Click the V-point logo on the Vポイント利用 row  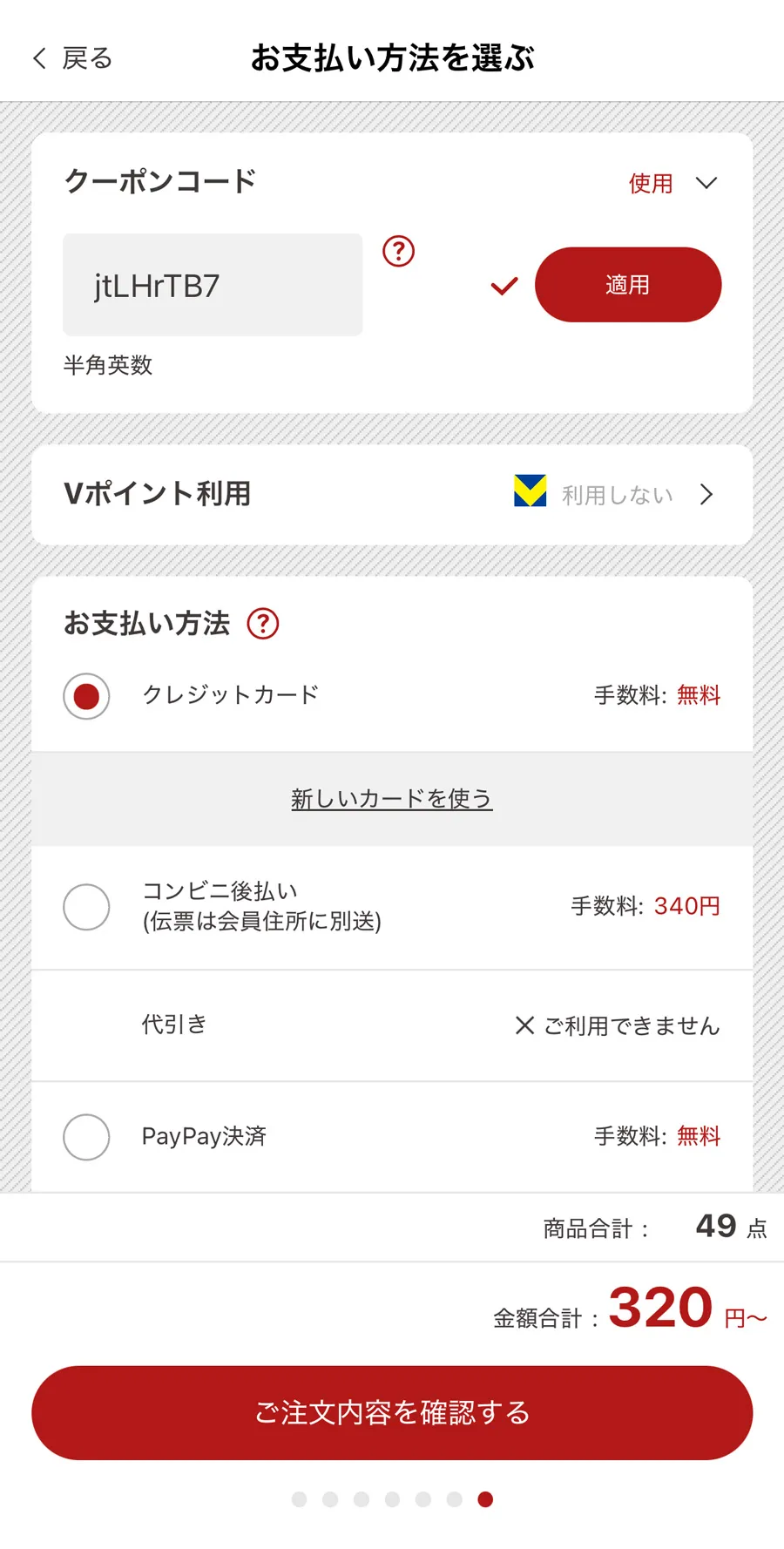tap(530, 494)
